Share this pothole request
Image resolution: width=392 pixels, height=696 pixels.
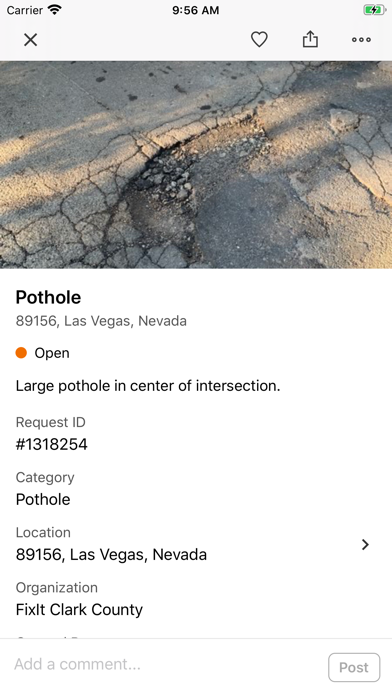coord(310,39)
